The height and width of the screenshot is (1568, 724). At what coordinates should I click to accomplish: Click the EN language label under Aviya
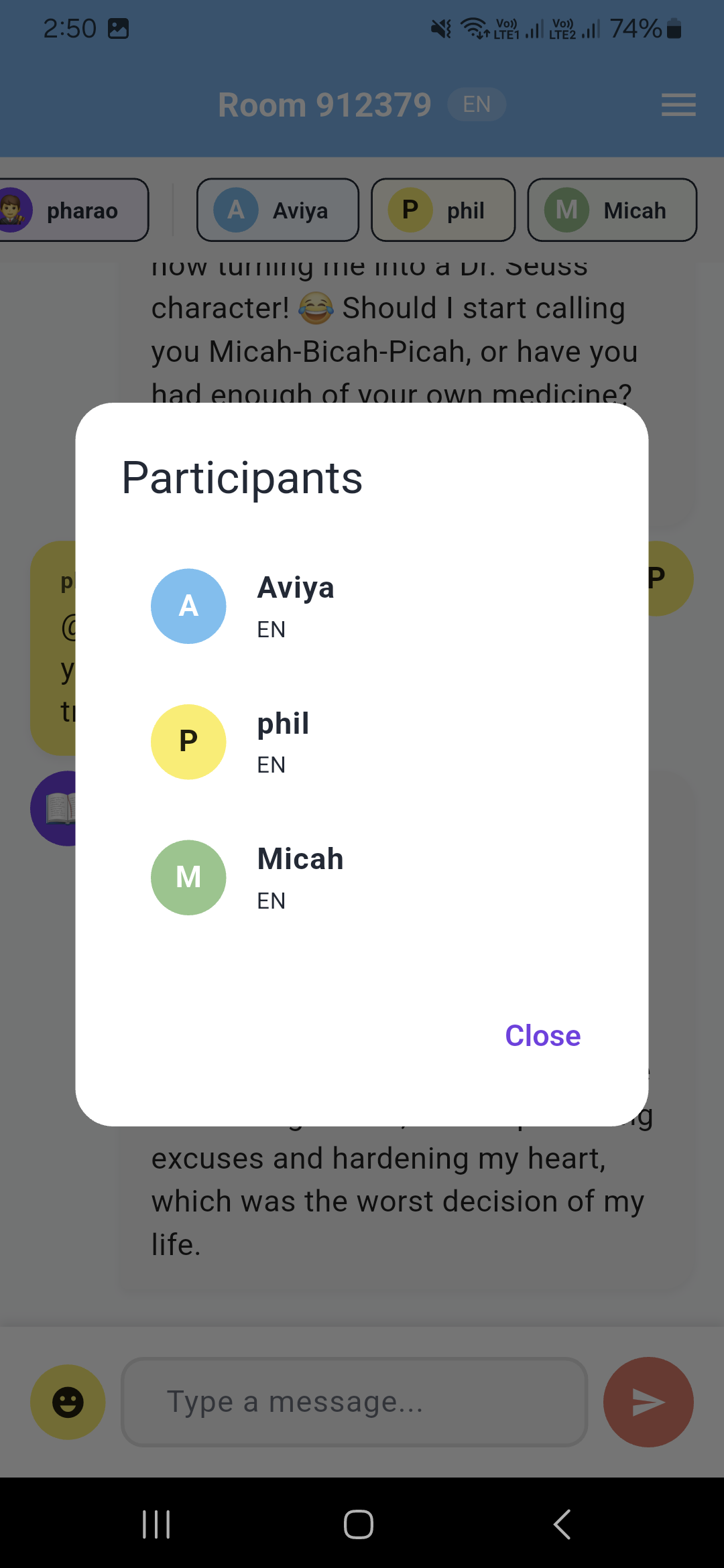pos(271,629)
